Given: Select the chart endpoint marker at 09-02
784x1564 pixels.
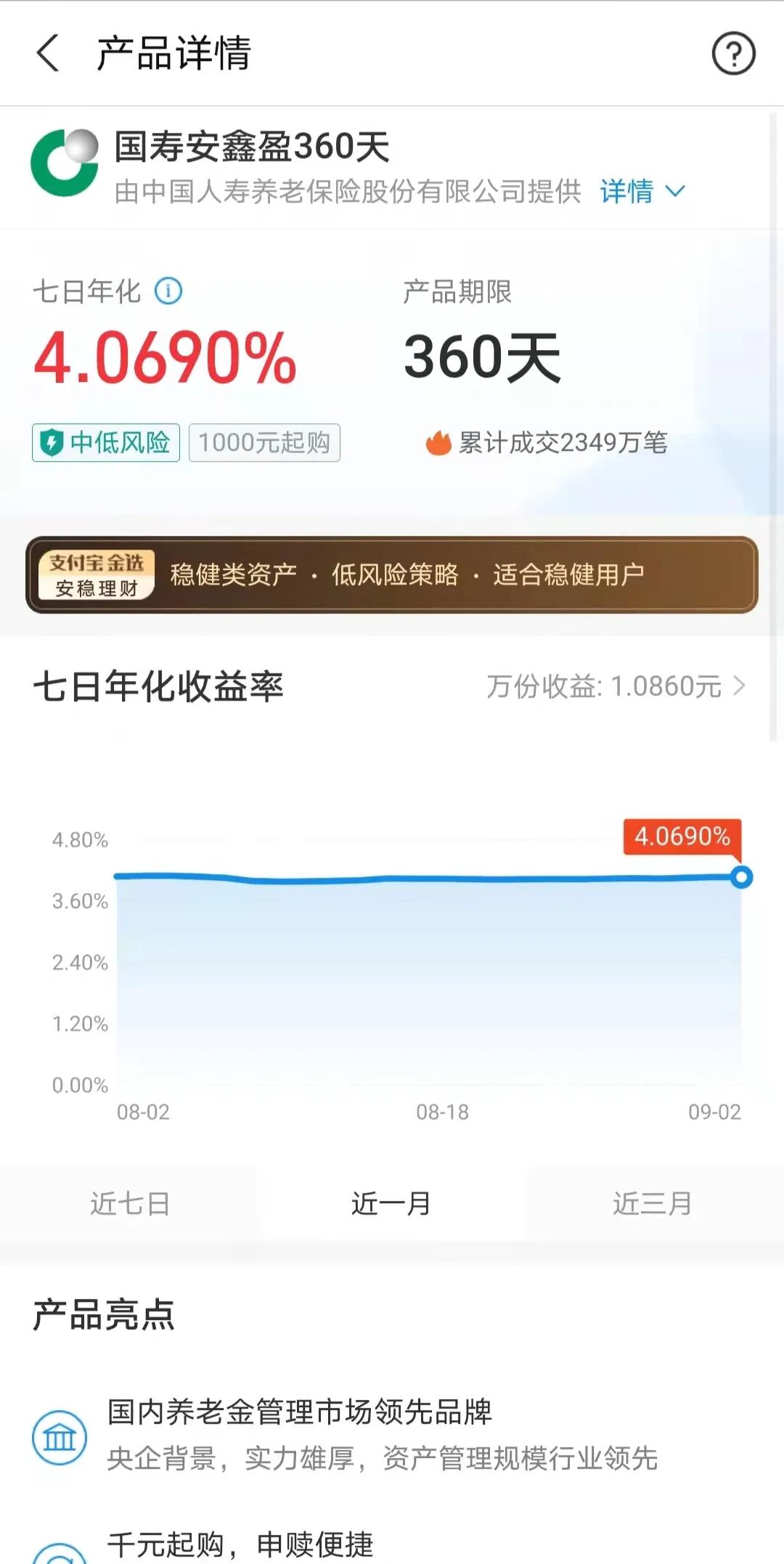Looking at the screenshot, I should tap(741, 876).
